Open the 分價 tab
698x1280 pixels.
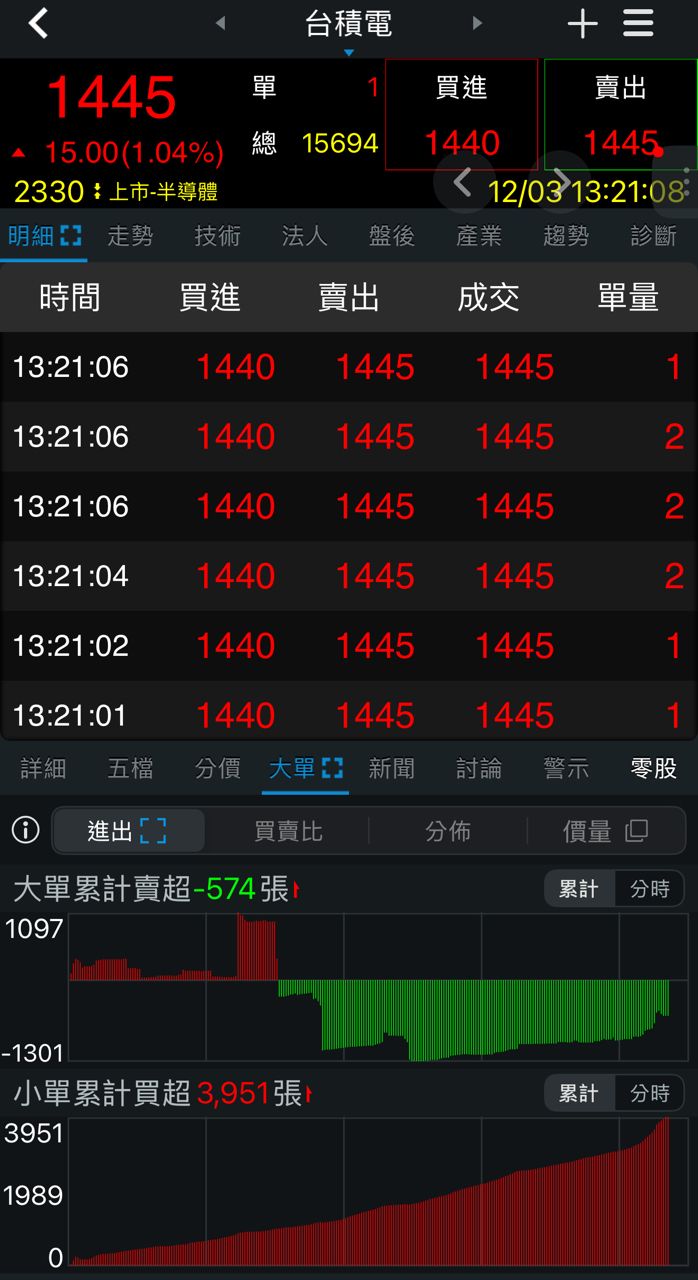pos(217,768)
